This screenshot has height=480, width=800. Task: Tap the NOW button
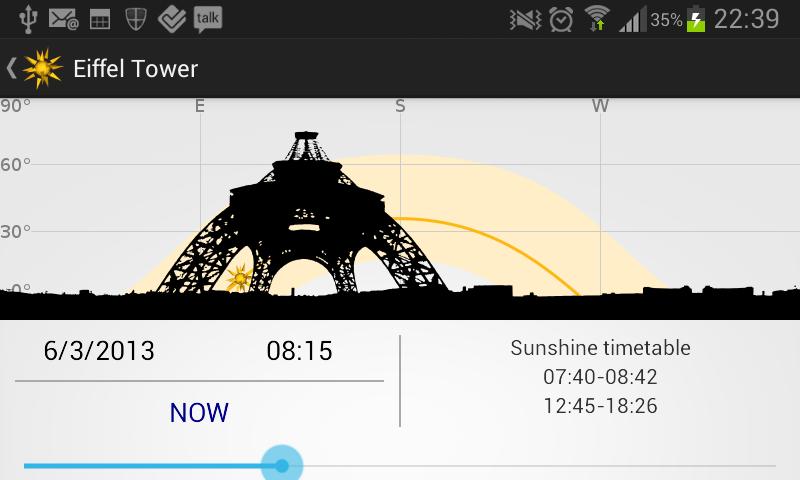[x=199, y=412]
